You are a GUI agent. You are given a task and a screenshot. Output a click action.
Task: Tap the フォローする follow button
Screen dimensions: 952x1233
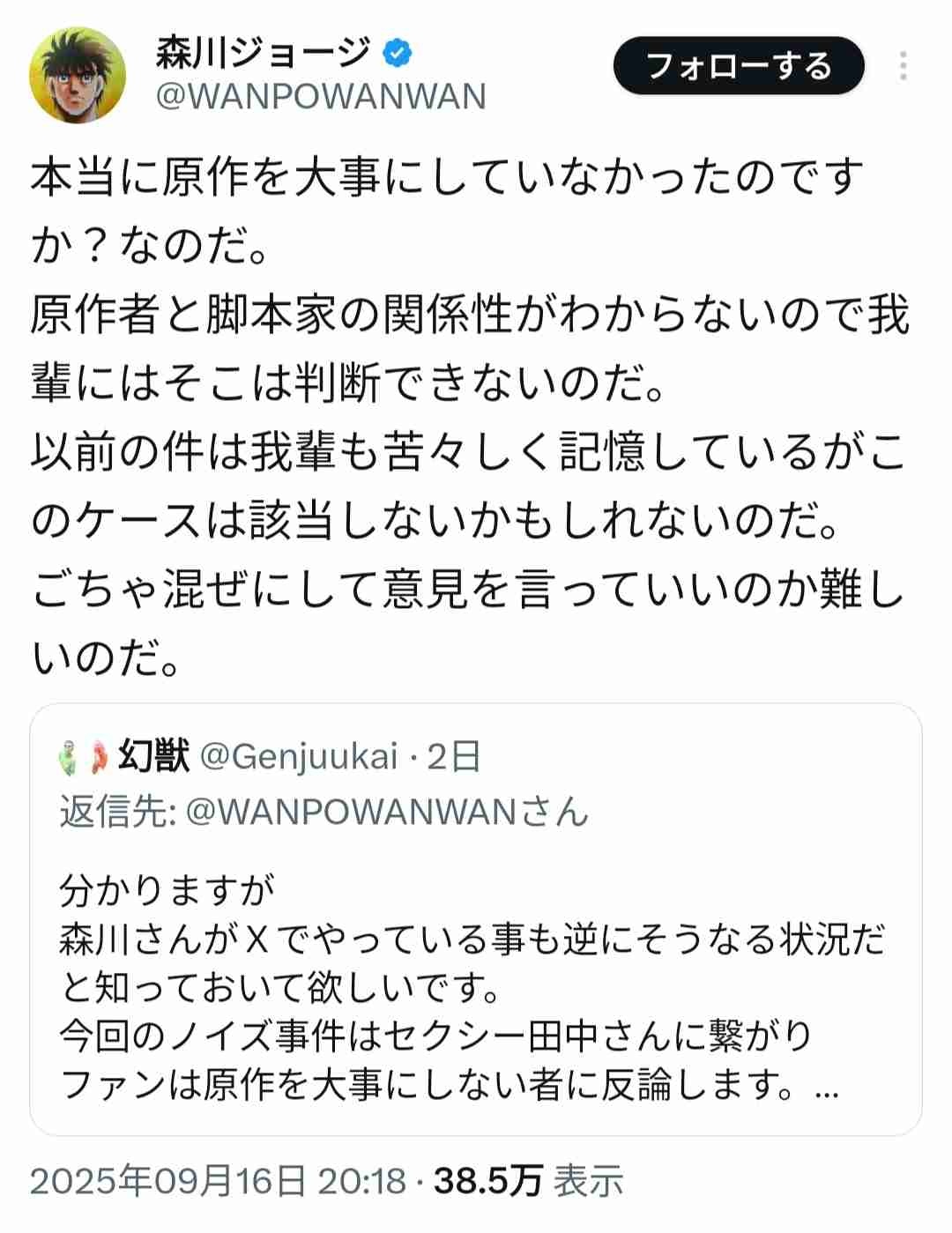click(738, 66)
